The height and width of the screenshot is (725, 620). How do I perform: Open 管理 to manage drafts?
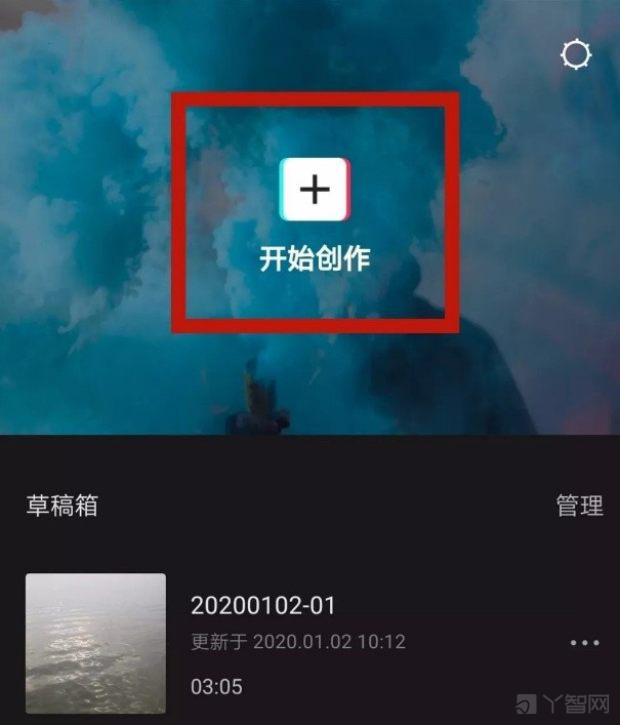pyautogui.click(x=579, y=506)
